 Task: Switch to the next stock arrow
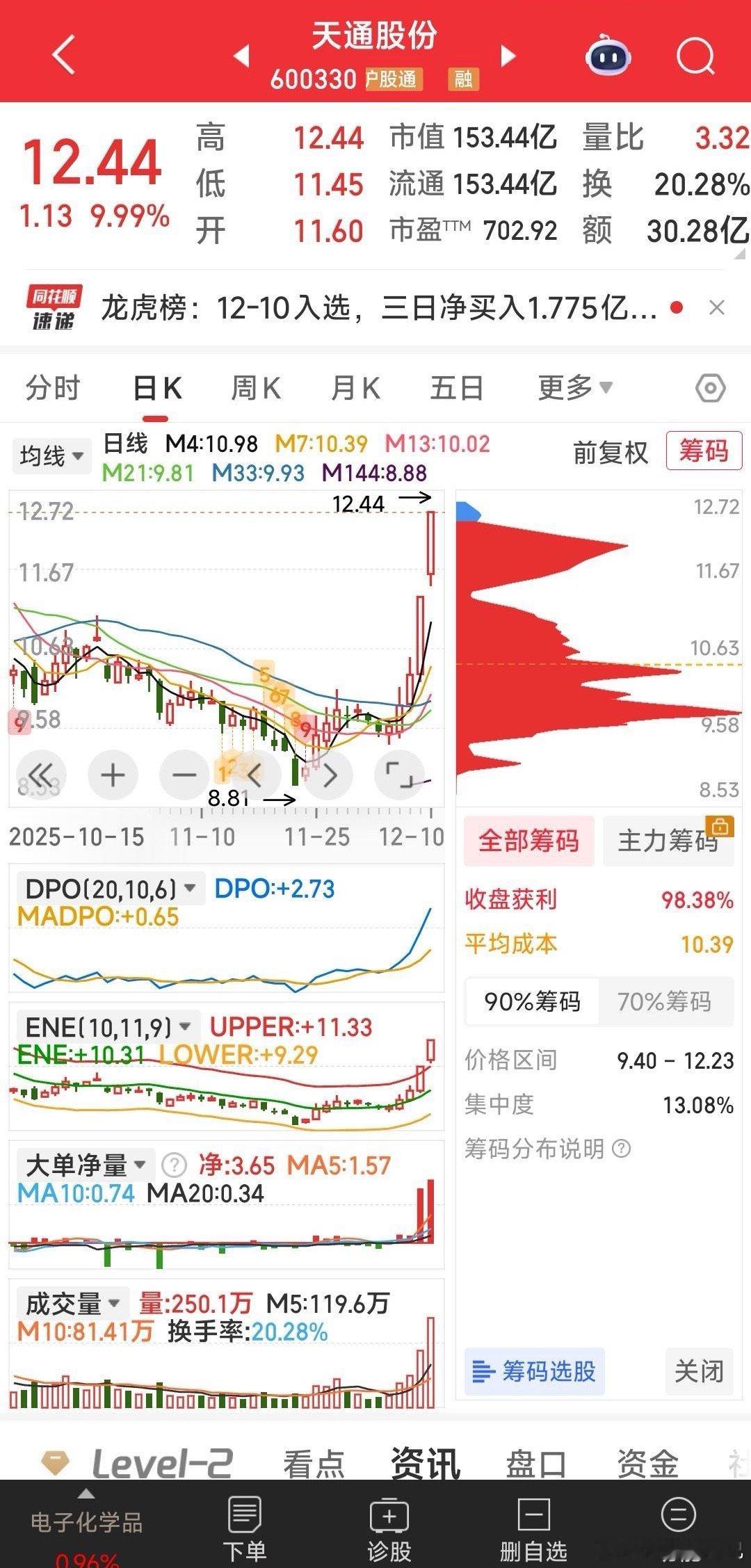coord(508,56)
